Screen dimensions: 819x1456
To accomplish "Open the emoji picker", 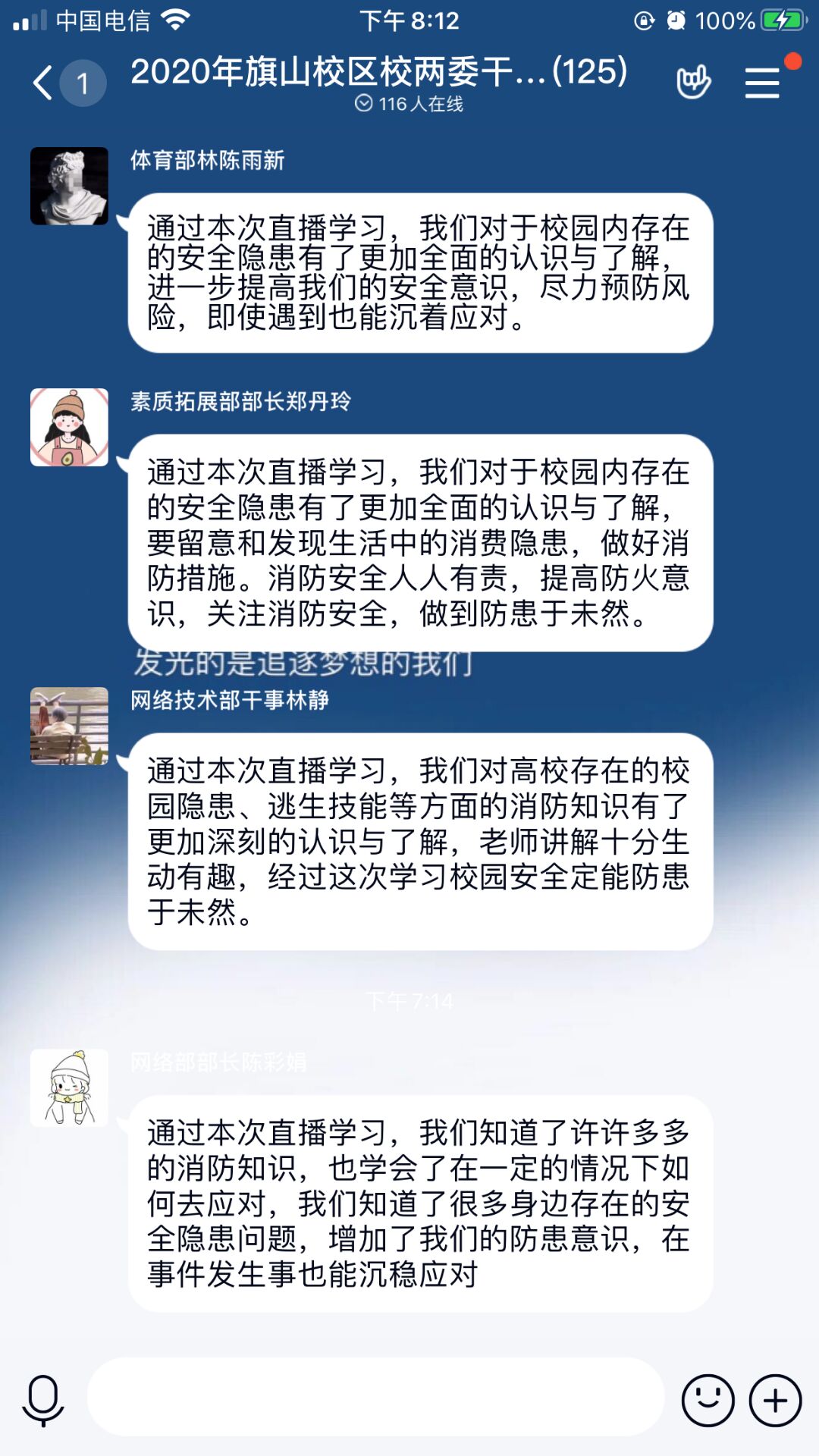I will point(708,1400).
